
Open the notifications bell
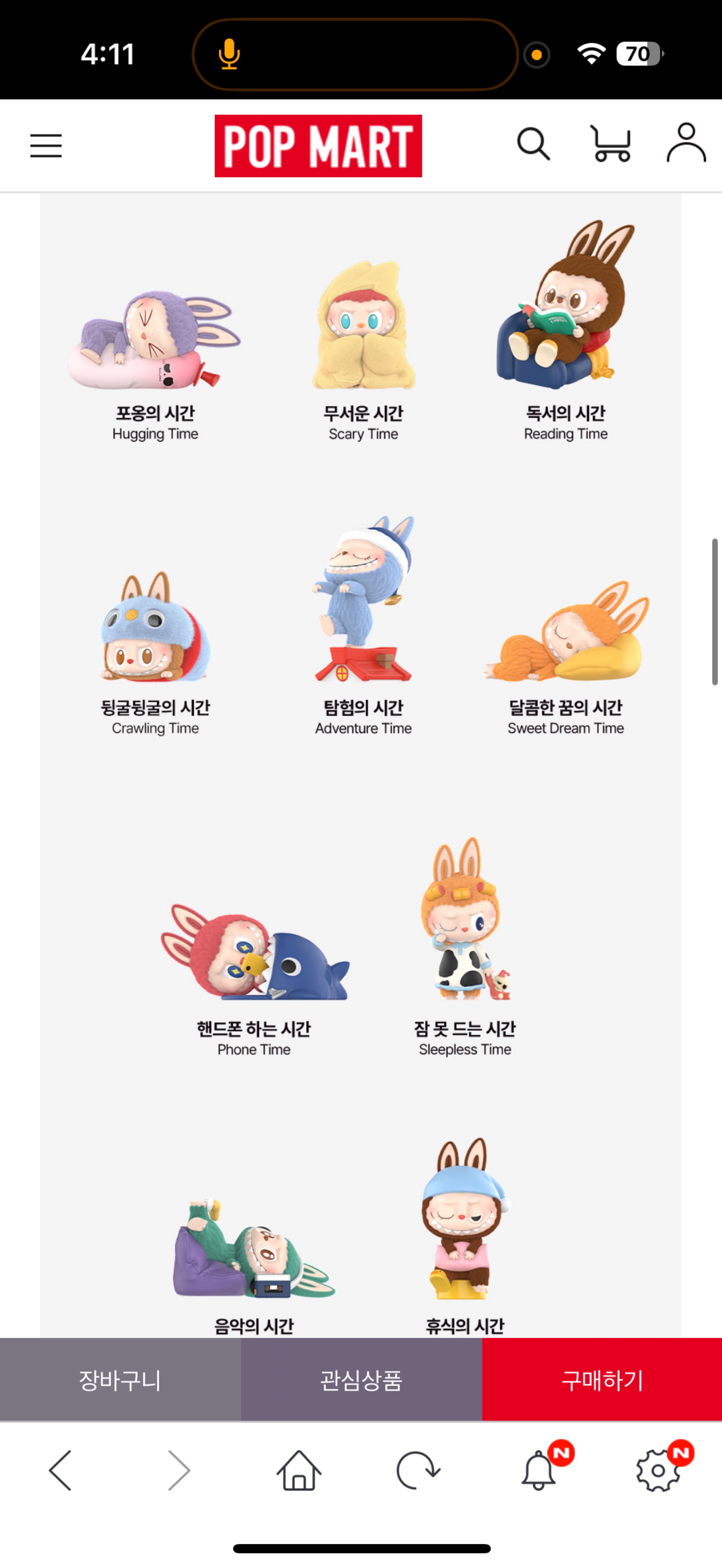pyautogui.click(x=539, y=1470)
